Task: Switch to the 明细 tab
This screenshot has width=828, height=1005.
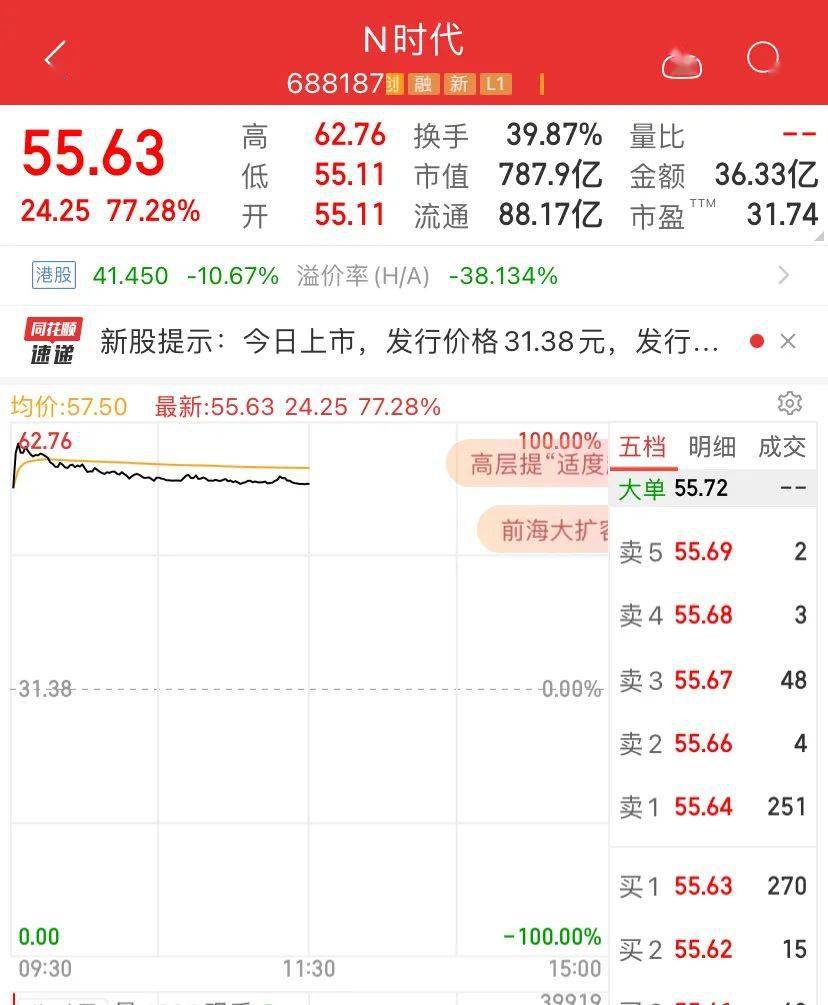Action: pyautogui.click(x=712, y=447)
